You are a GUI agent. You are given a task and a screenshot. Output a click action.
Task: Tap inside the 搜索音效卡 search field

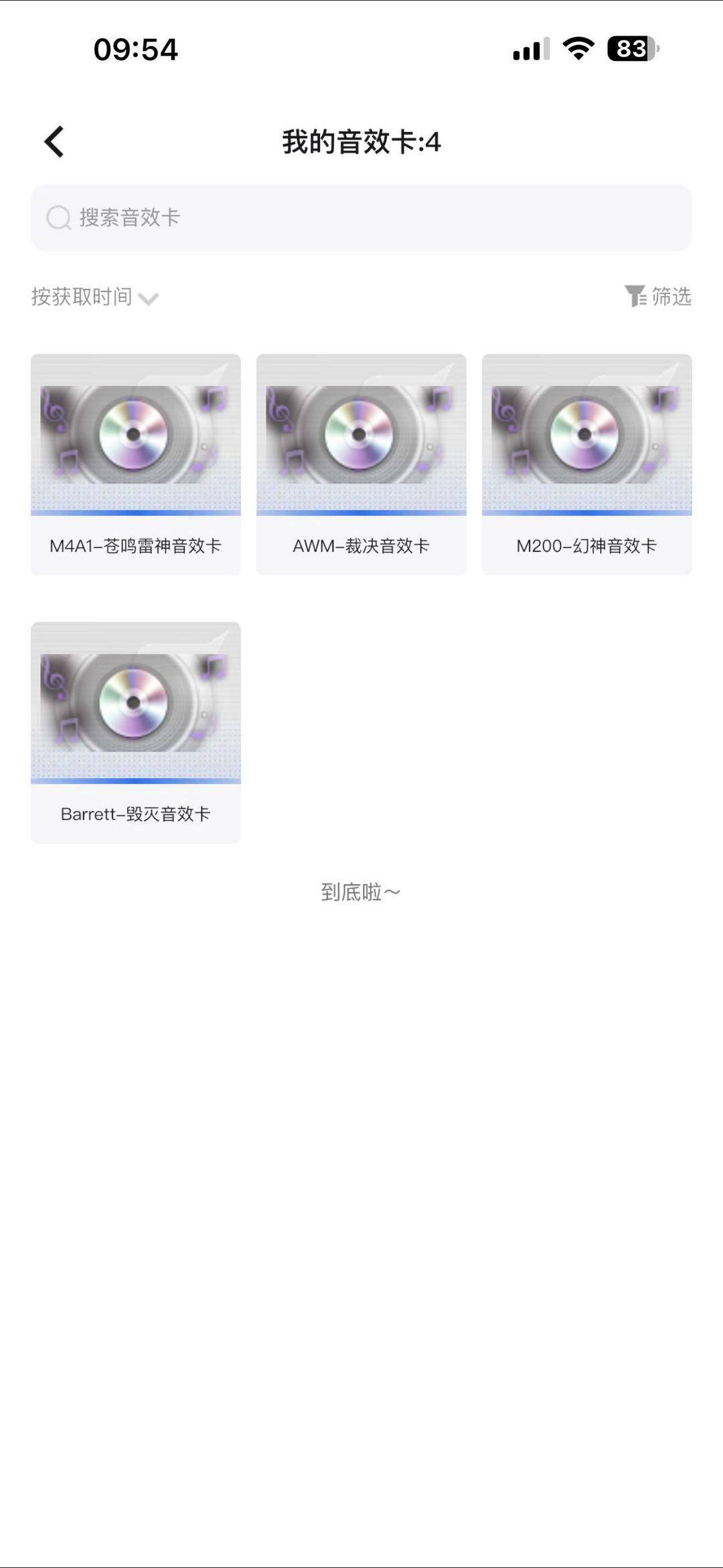361,217
